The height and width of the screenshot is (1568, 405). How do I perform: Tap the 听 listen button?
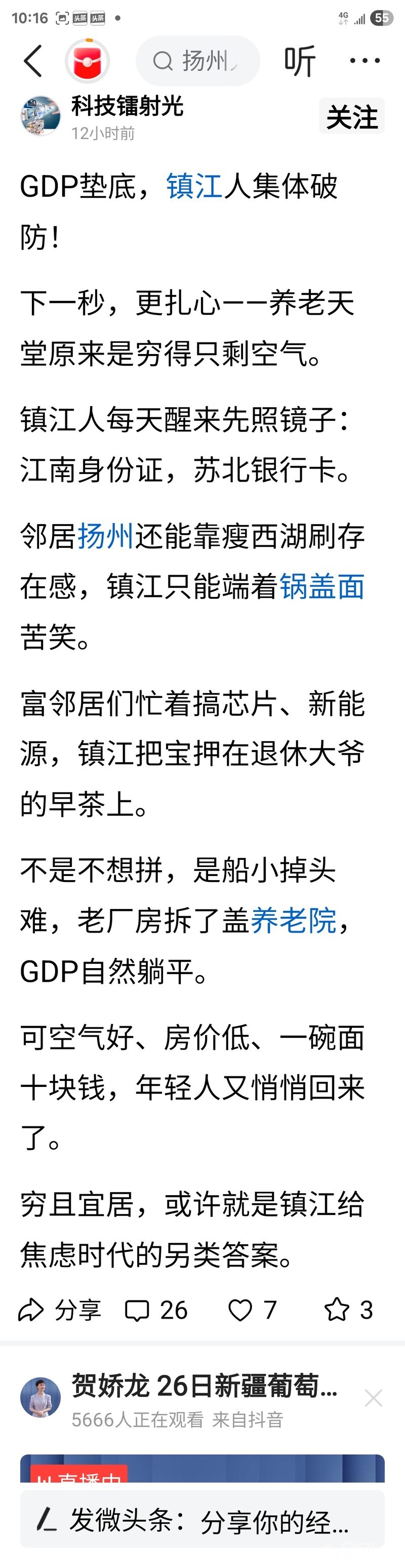(300, 61)
